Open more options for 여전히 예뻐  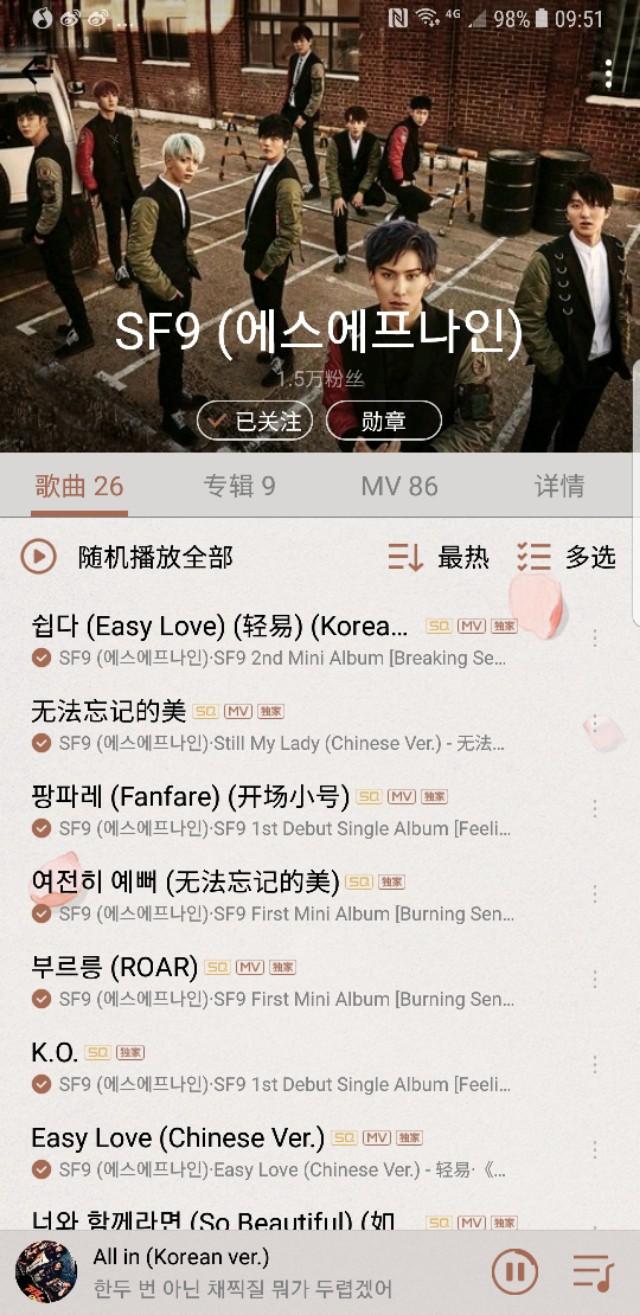(595, 894)
